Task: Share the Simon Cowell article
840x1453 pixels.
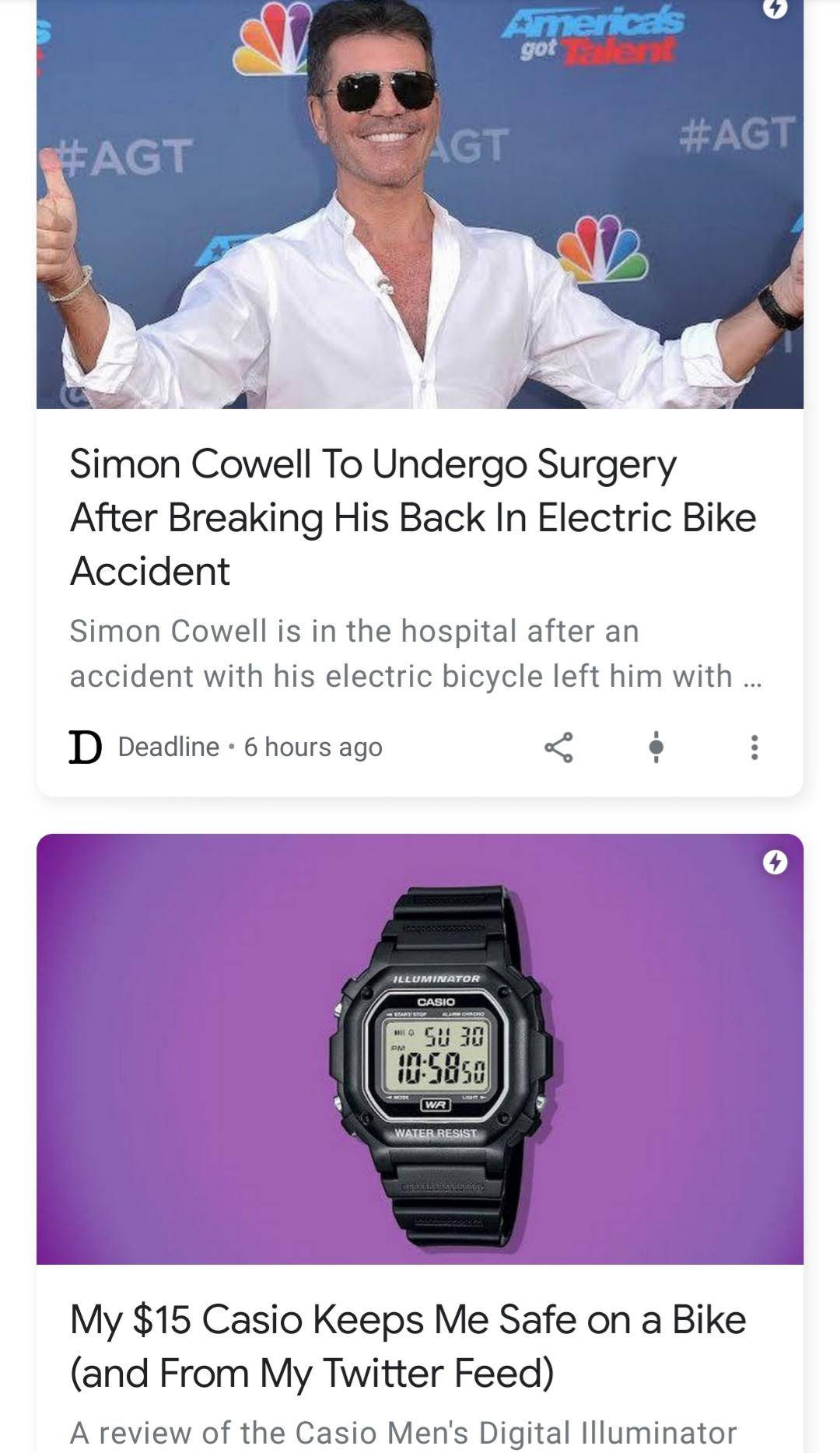Action: pos(558,748)
